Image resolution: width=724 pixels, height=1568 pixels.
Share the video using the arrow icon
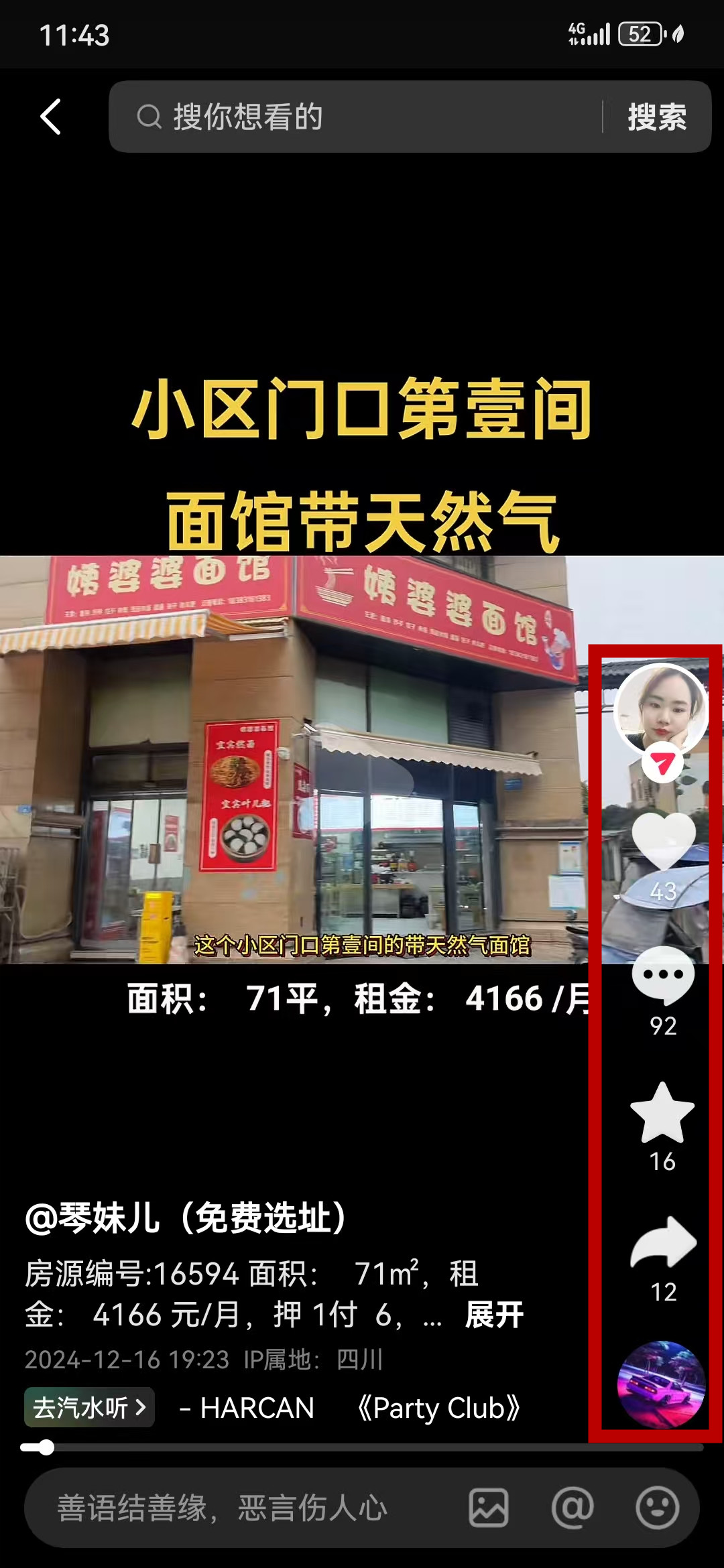663,1243
